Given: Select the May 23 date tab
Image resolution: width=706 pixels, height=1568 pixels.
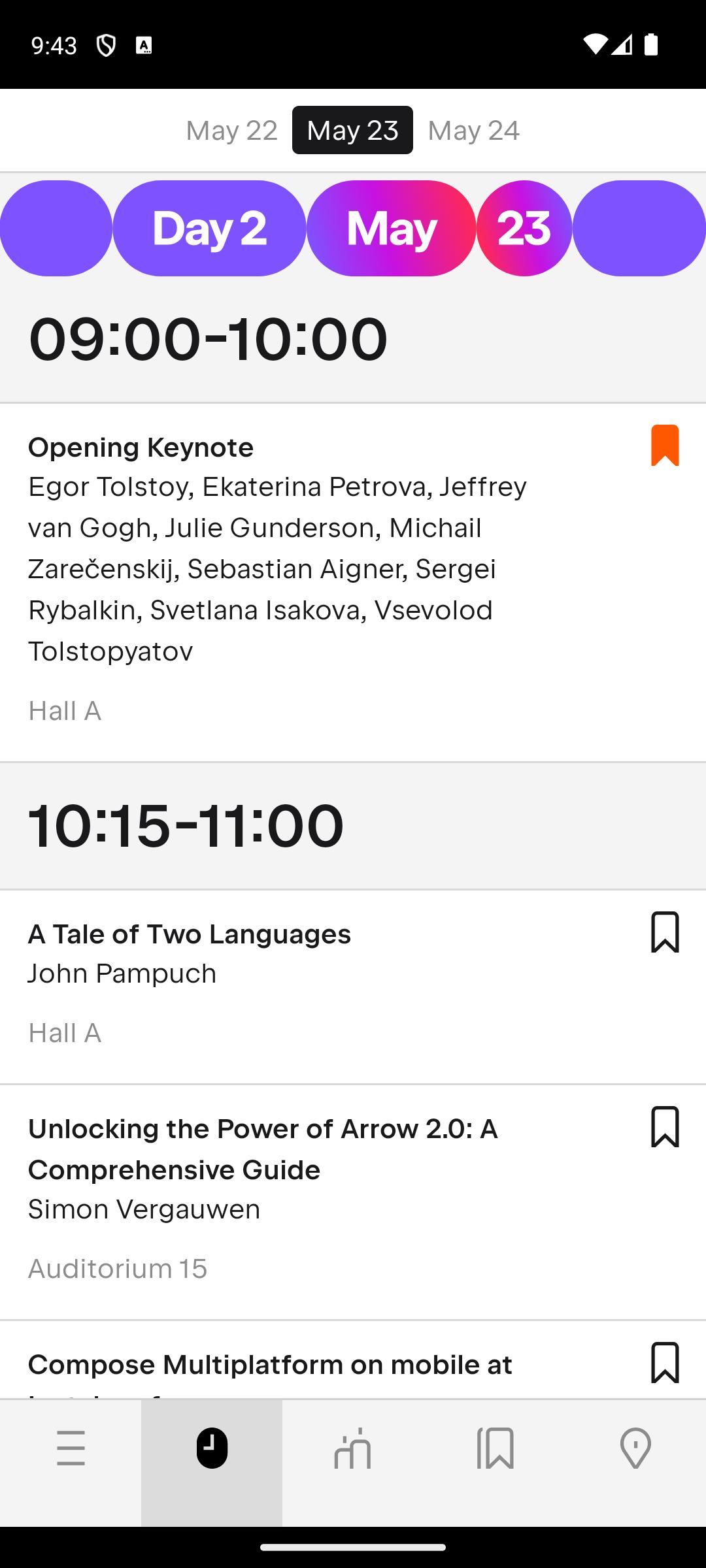Looking at the screenshot, I should click(352, 131).
